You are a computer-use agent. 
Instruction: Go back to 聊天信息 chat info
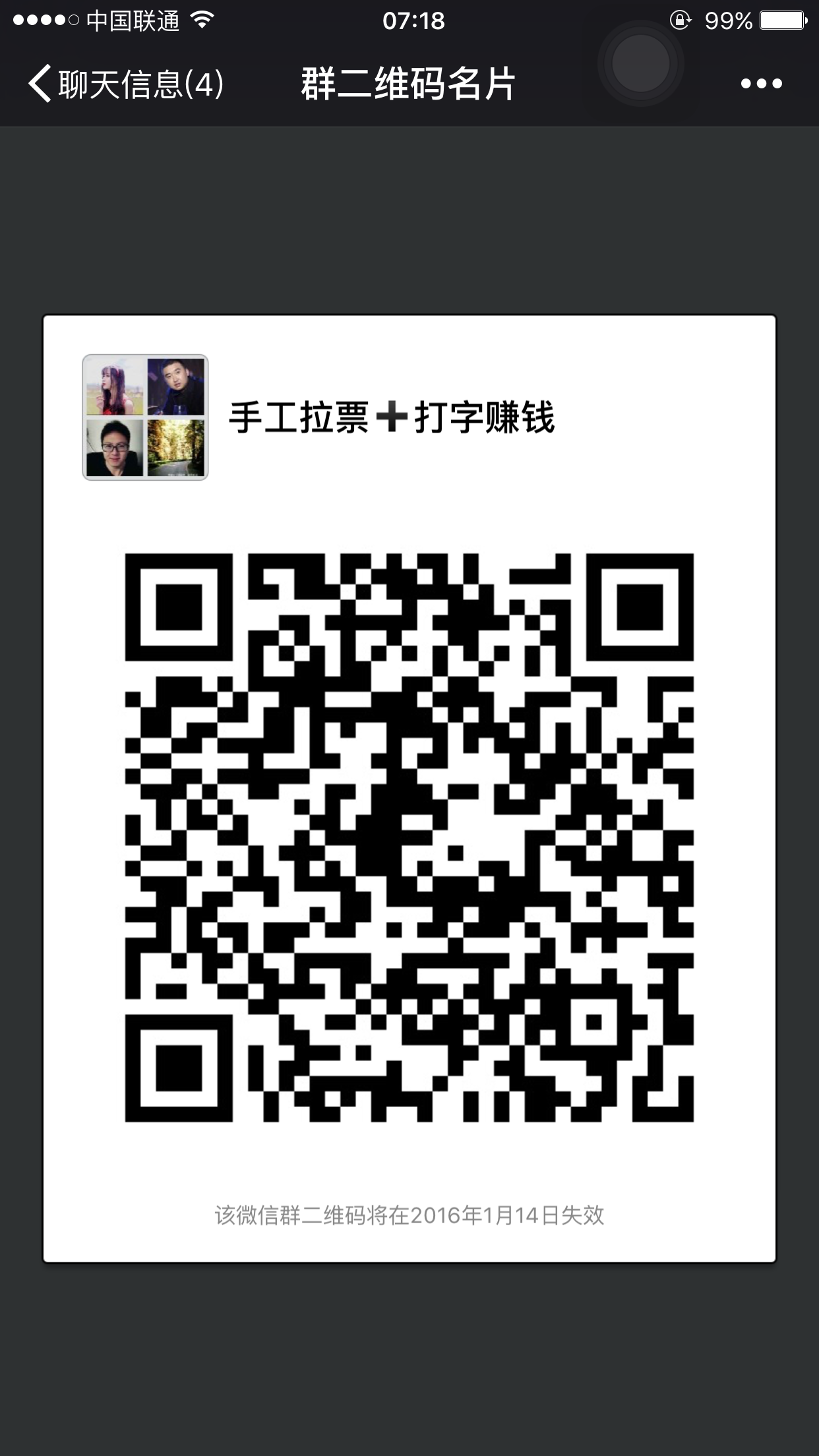click(125, 84)
